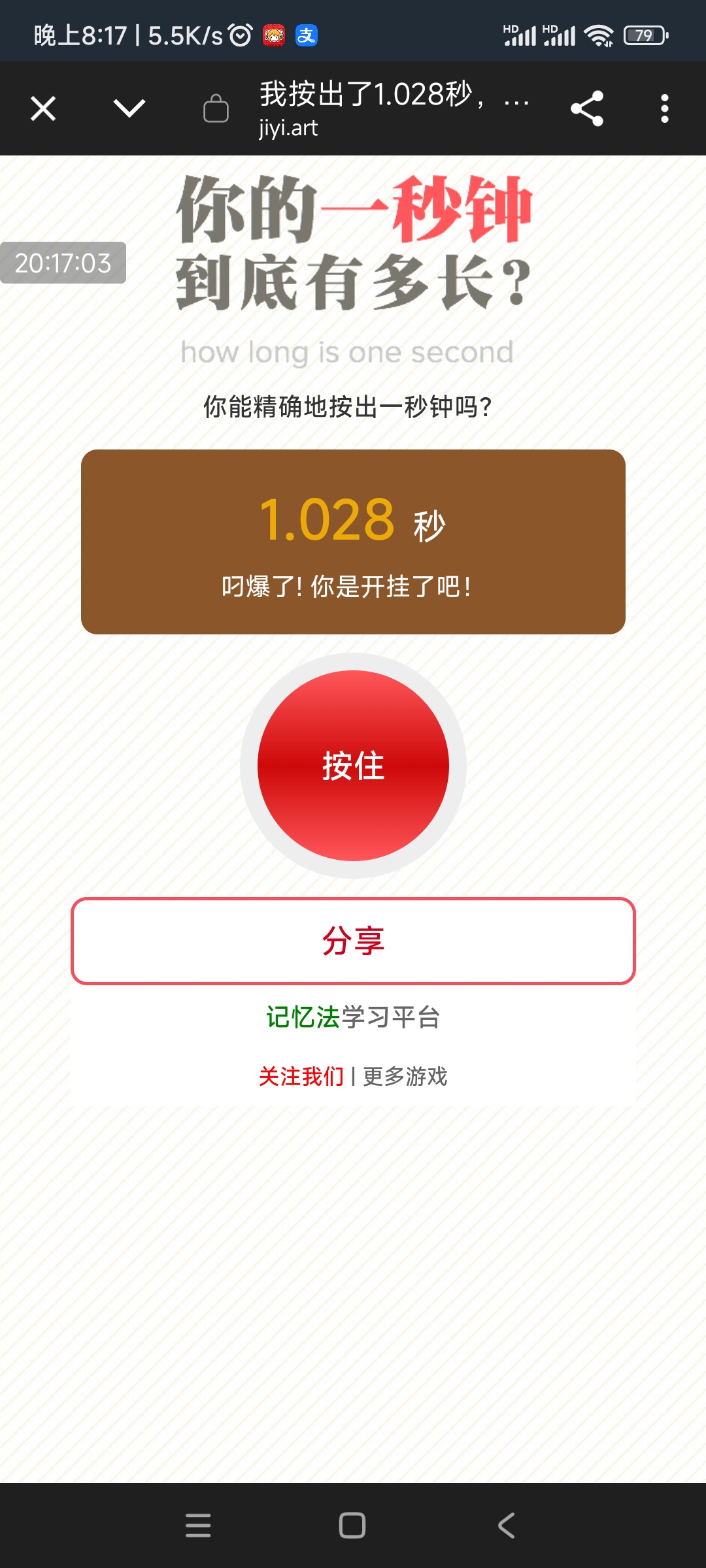Open the 更多游戏 link
Image resolution: width=706 pixels, height=1568 pixels.
pos(405,1076)
